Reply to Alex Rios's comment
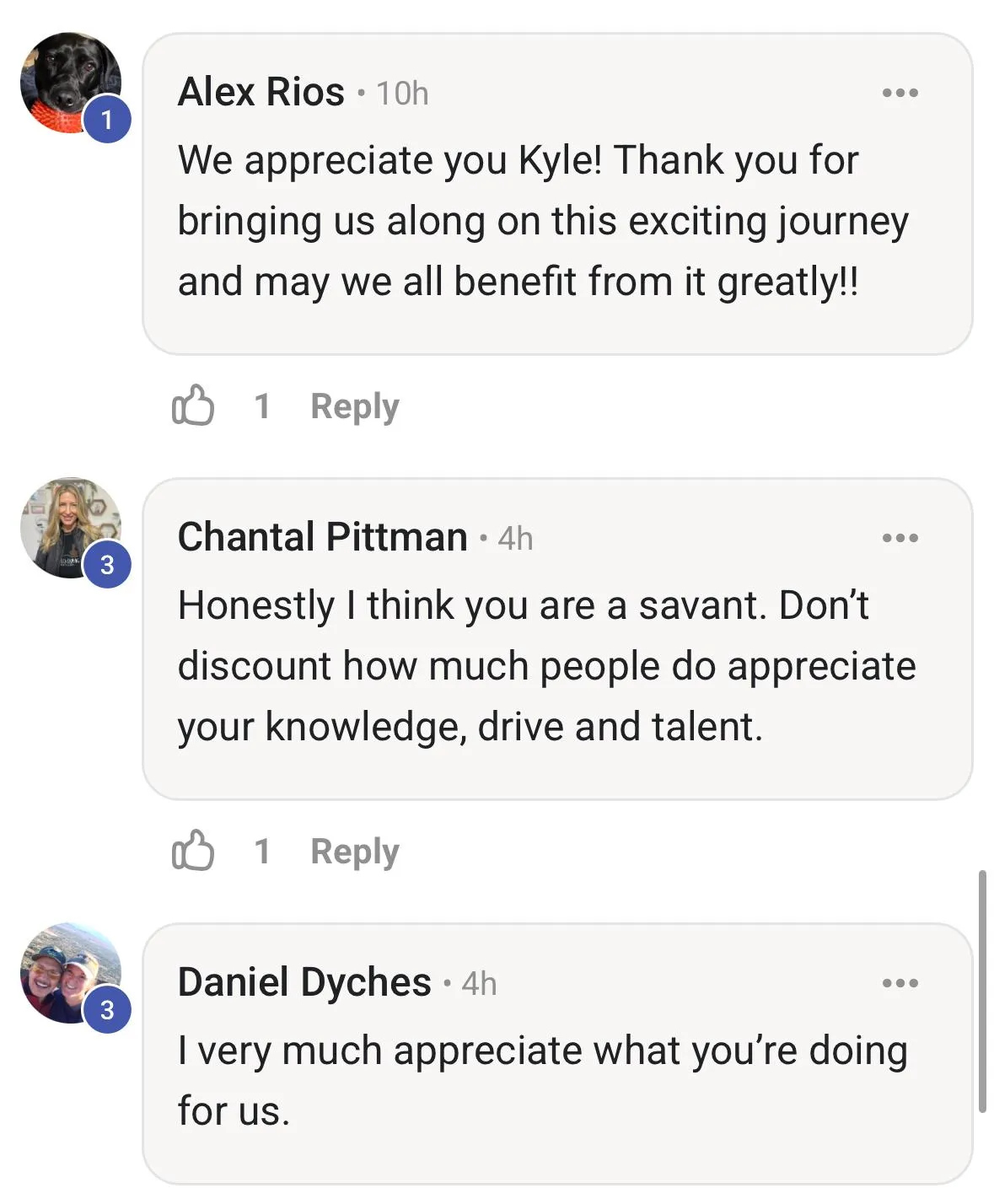The image size is (994, 1204). click(355, 406)
